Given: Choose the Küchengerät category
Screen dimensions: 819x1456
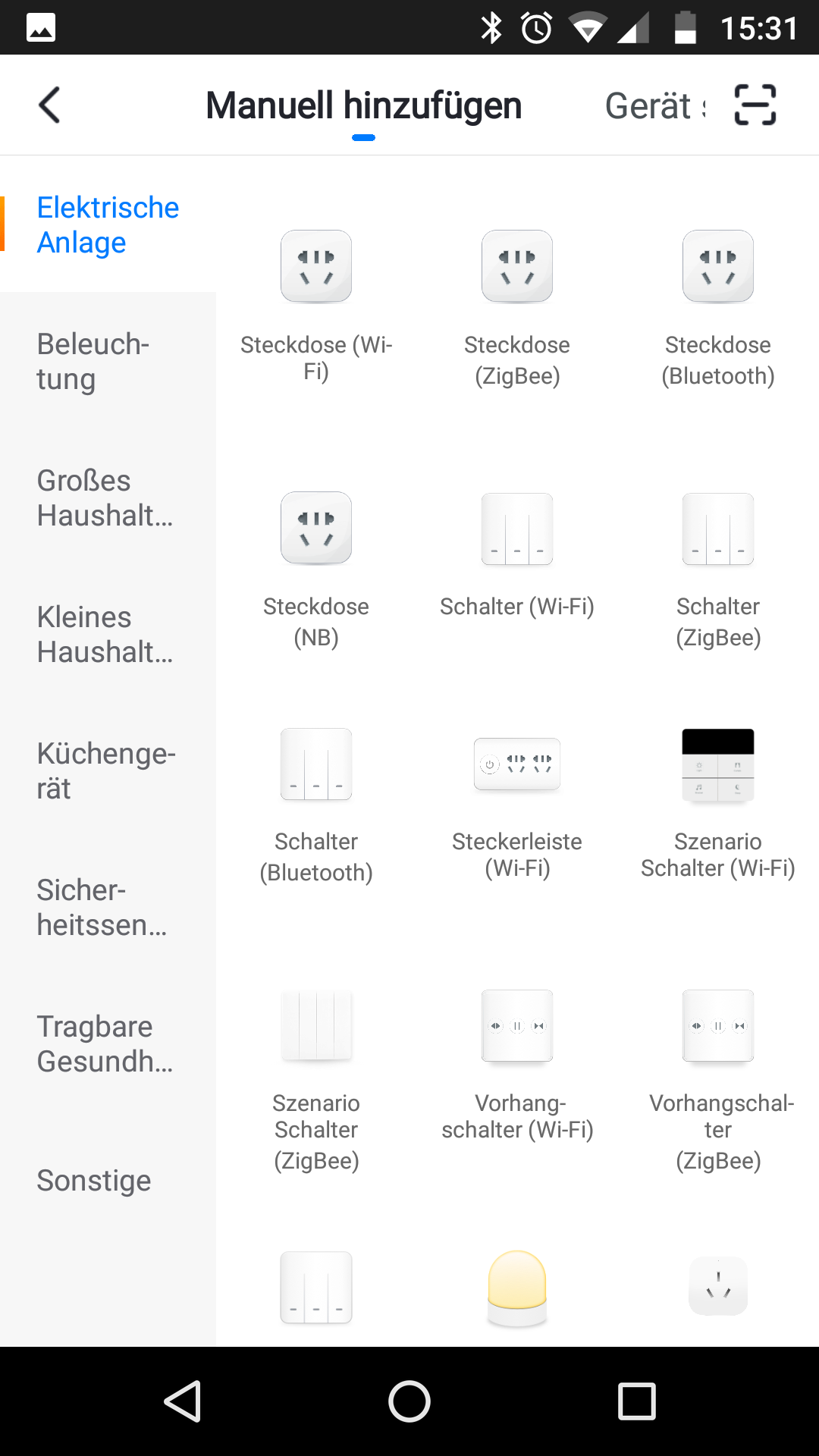Looking at the screenshot, I should (108, 770).
